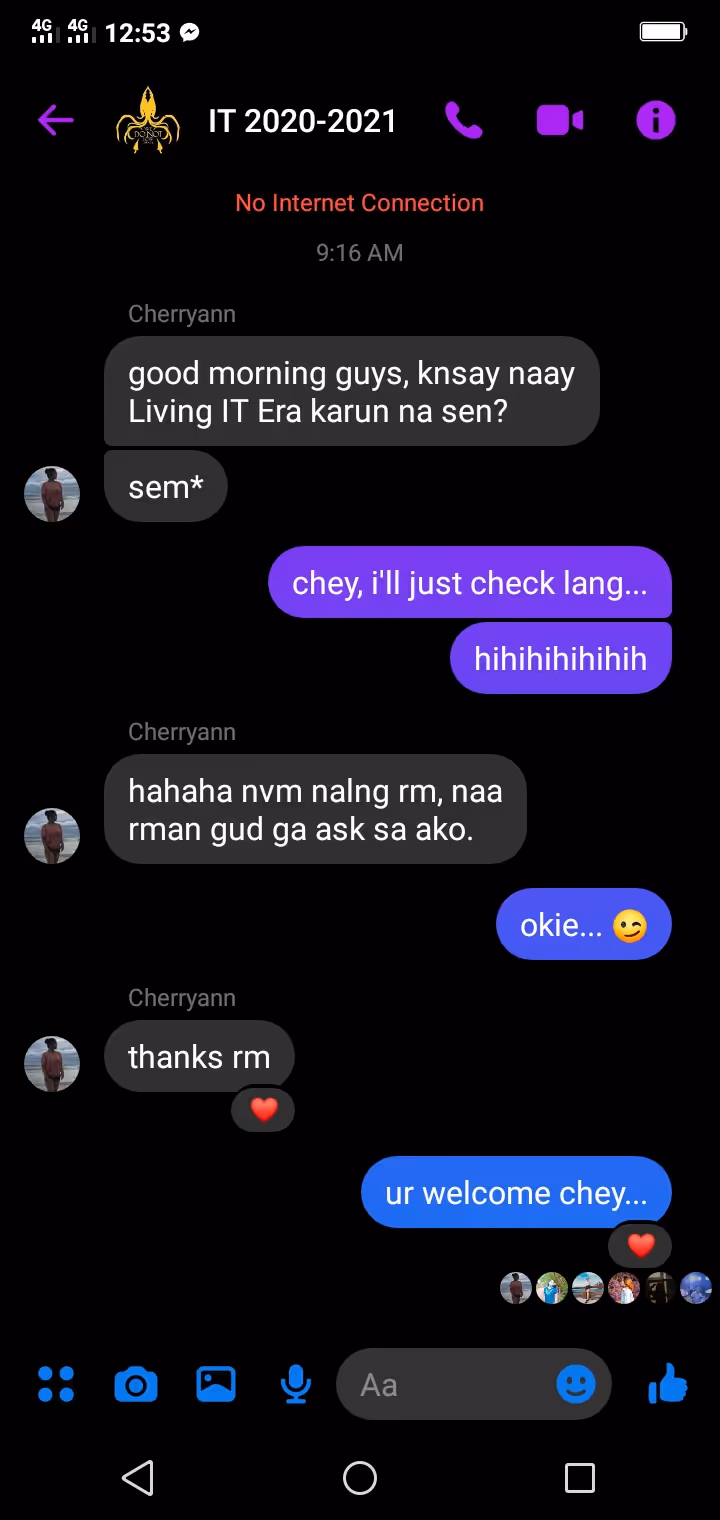Open the group info details
720x1520 pixels.
click(x=656, y=121)
